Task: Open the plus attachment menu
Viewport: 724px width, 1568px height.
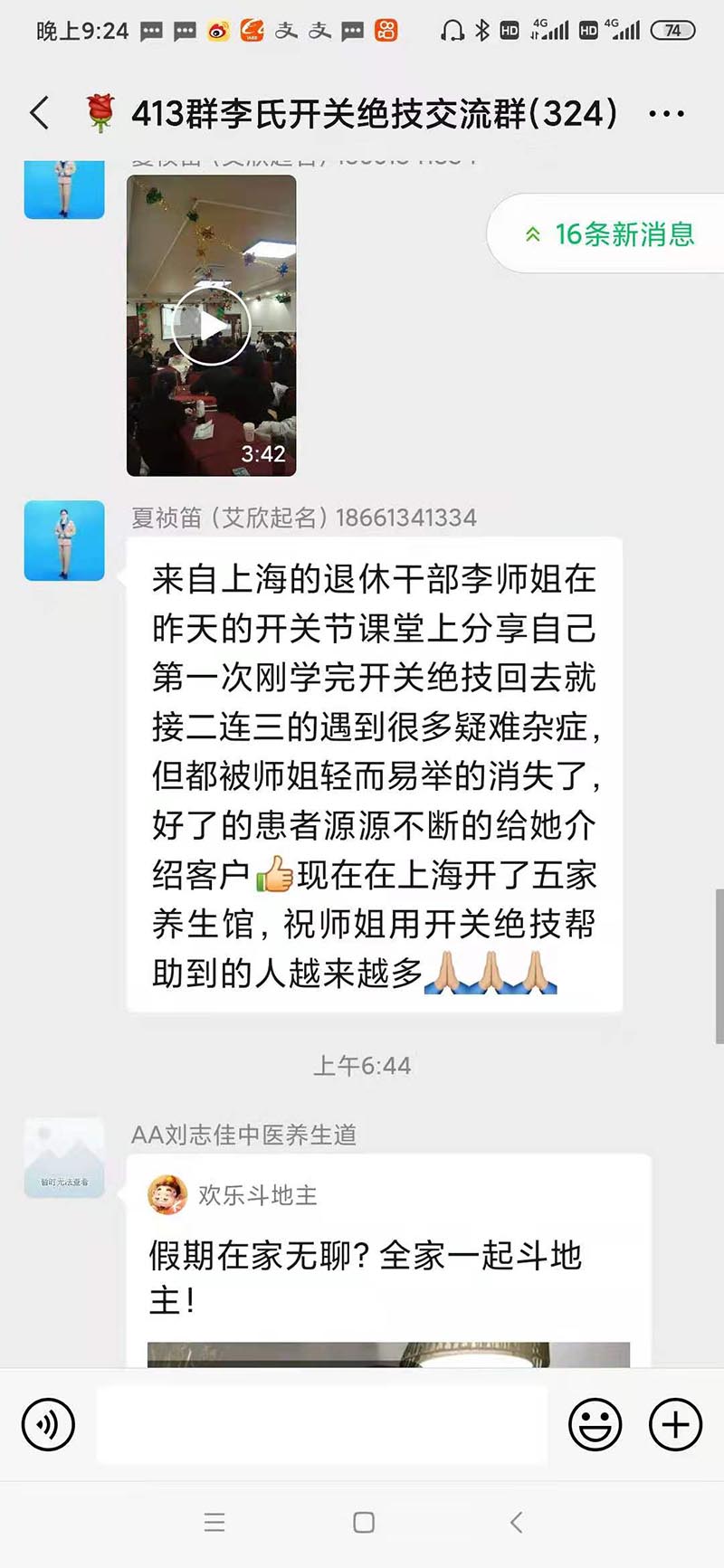Action: [x=675, y=1424]
